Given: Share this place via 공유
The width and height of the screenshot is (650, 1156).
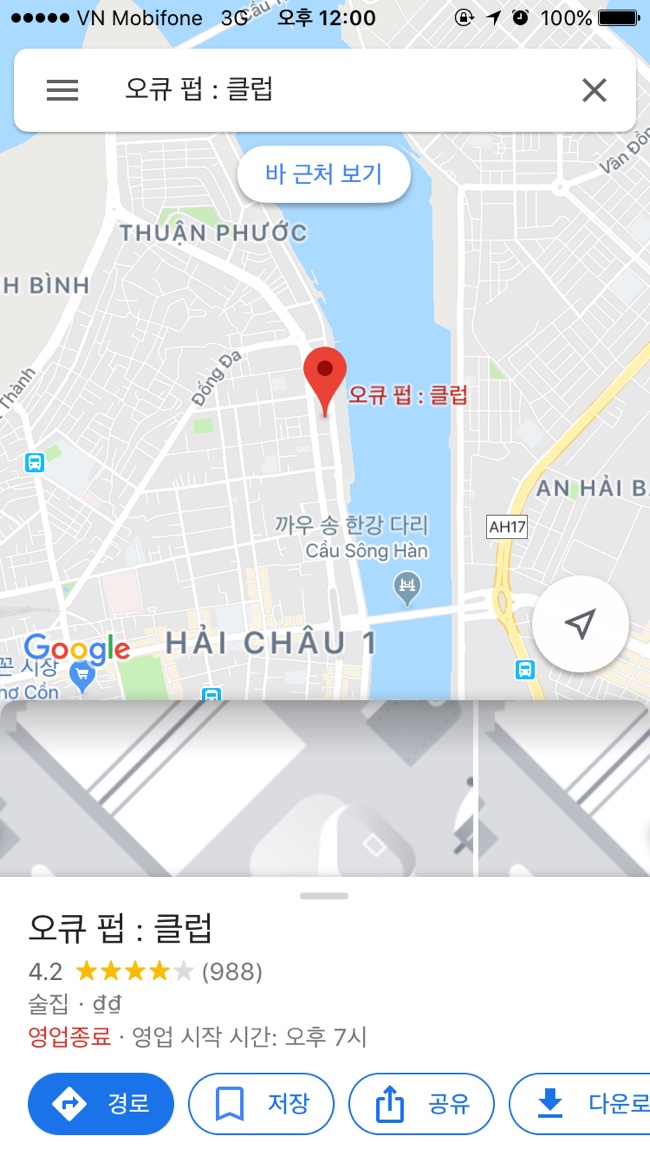Looking at the screenshot, I should click(x=421, y=1104).
